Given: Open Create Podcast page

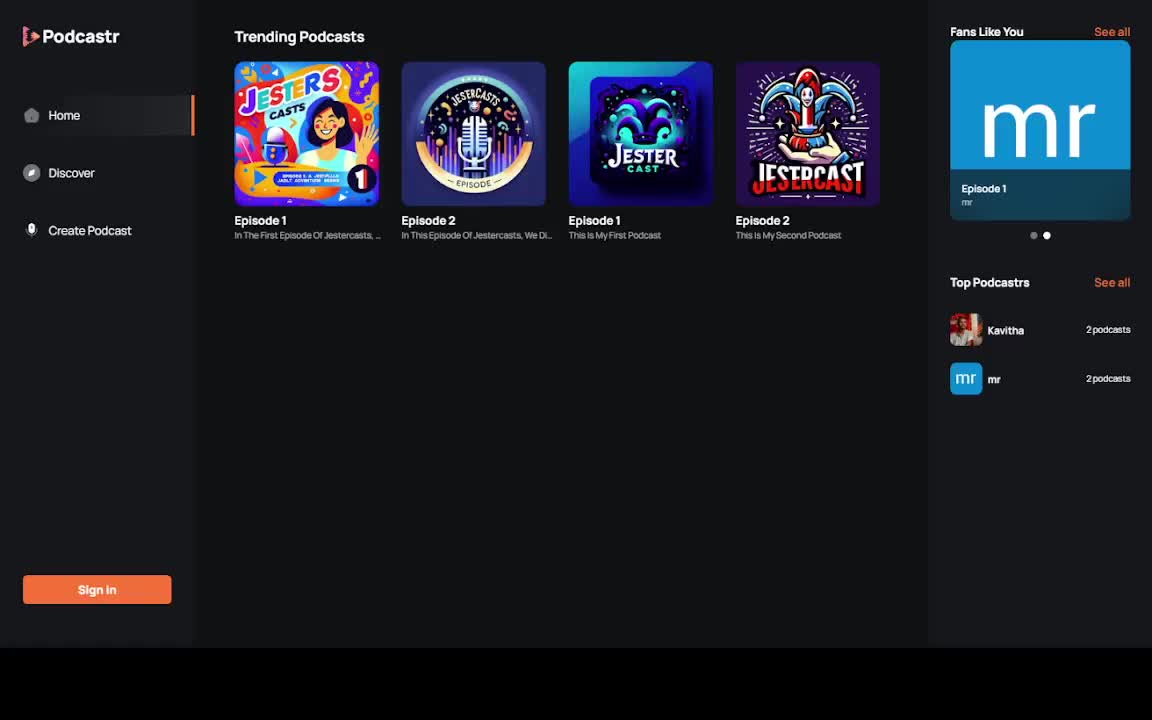Looking at the screenshot, I should pos(89,231).
